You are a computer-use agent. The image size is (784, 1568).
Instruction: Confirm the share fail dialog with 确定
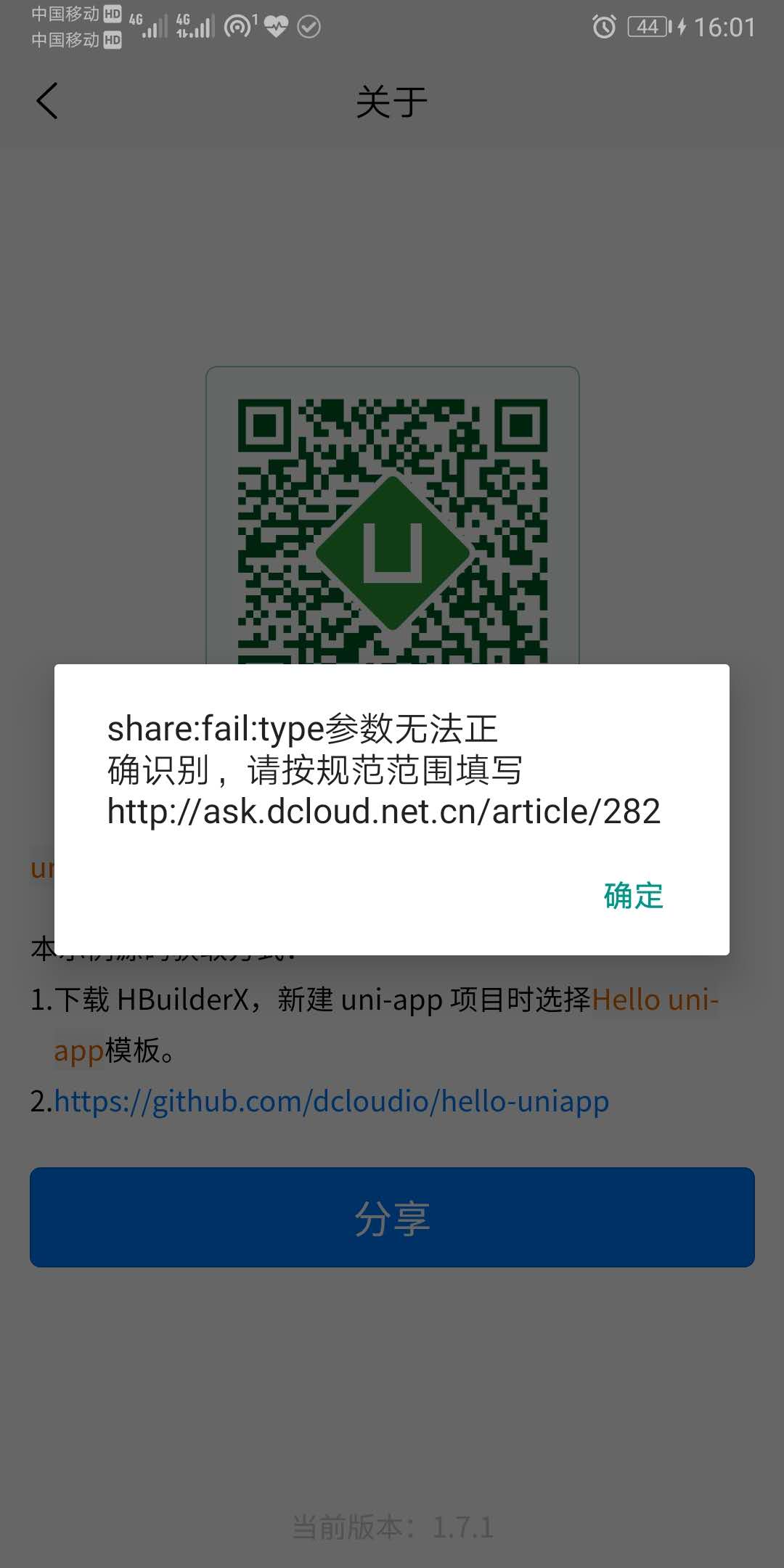(633, 896)
